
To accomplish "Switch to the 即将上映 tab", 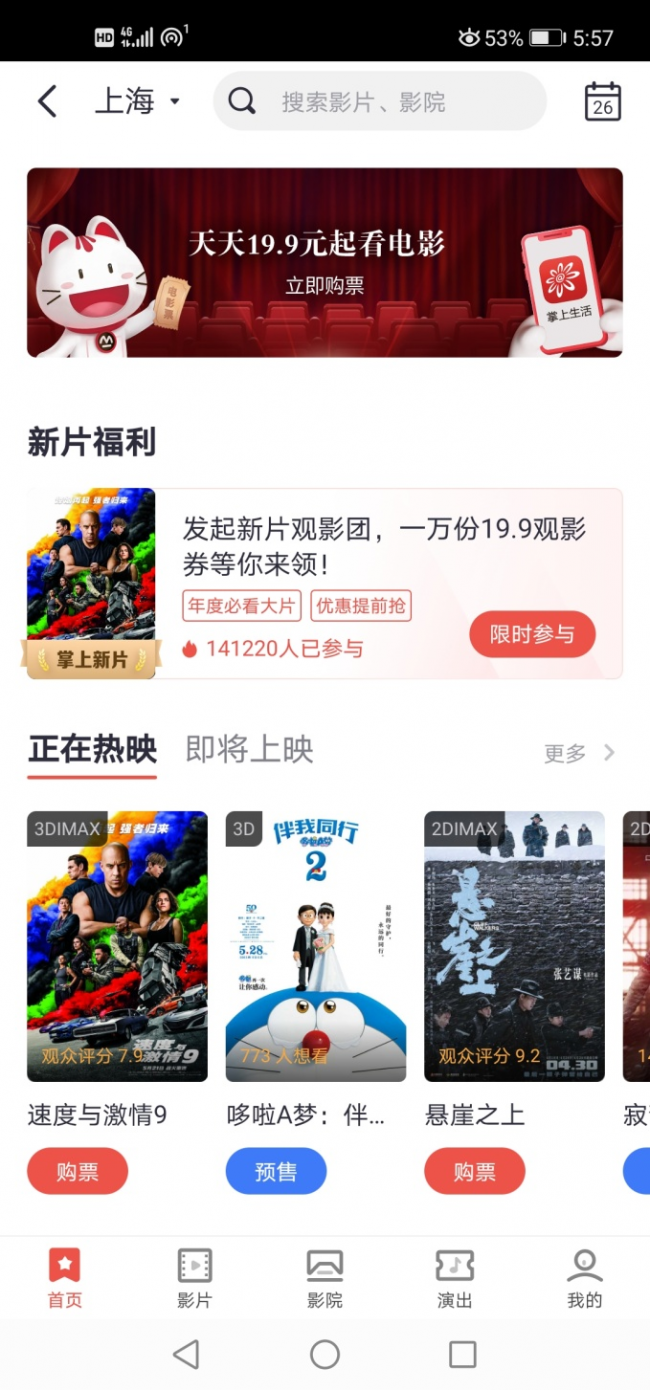I will 249,749.
